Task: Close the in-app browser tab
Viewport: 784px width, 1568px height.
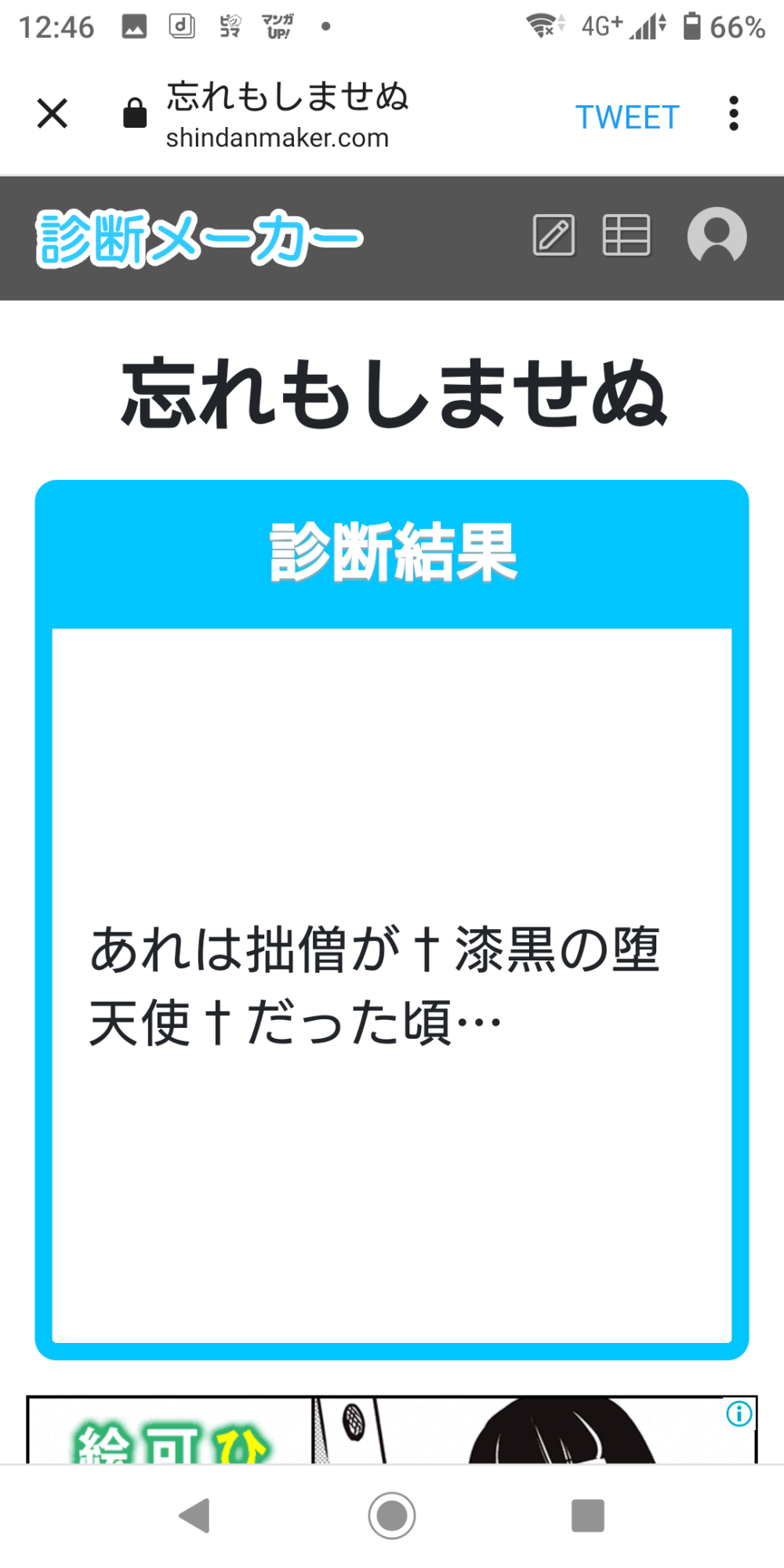Action: 53,114
